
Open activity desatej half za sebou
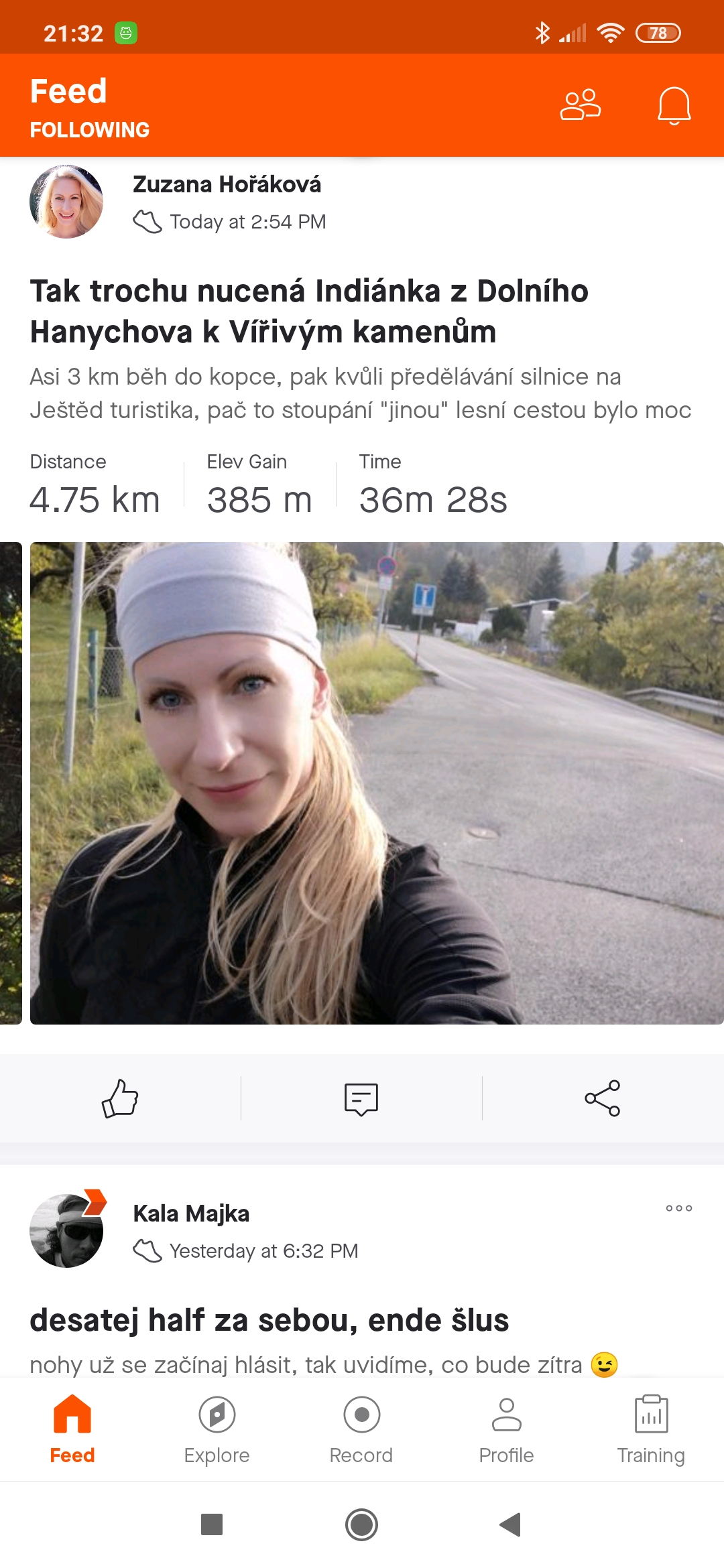click(269, 1320)
